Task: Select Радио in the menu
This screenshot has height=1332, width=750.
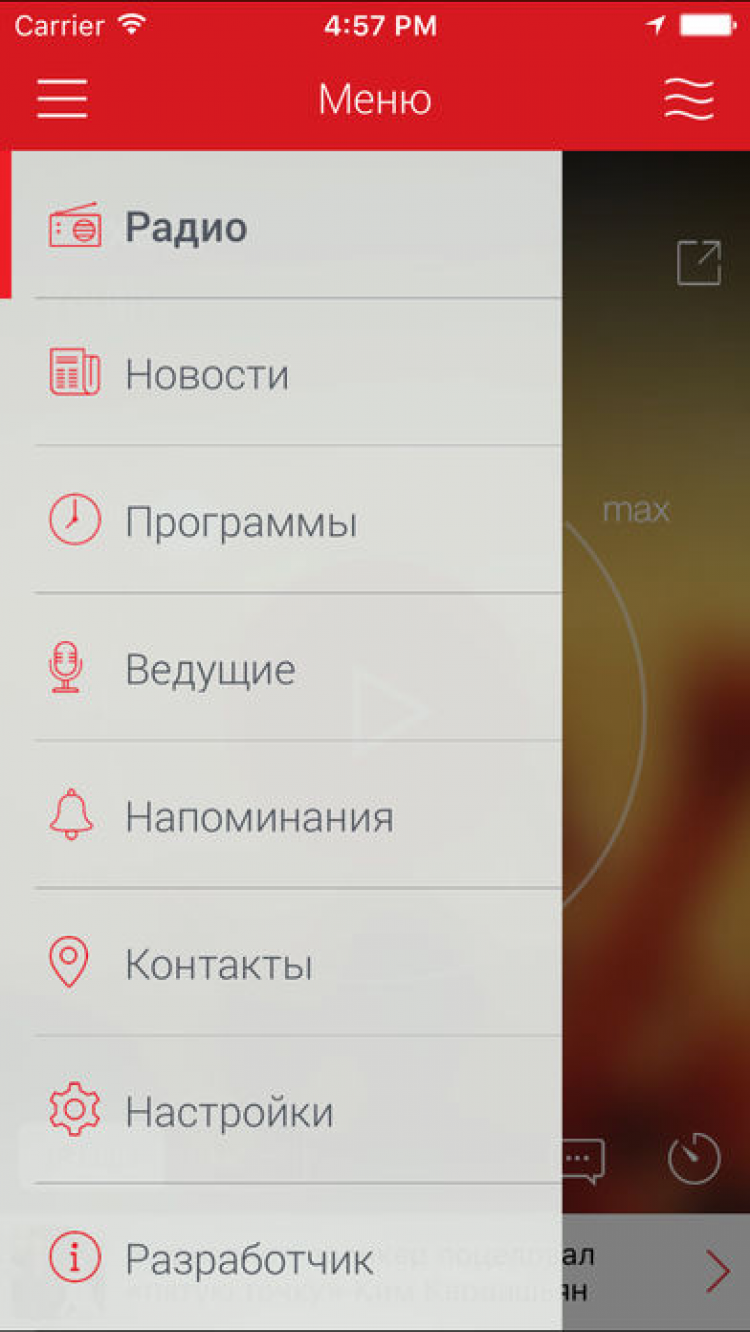Action: coord(185,228)
